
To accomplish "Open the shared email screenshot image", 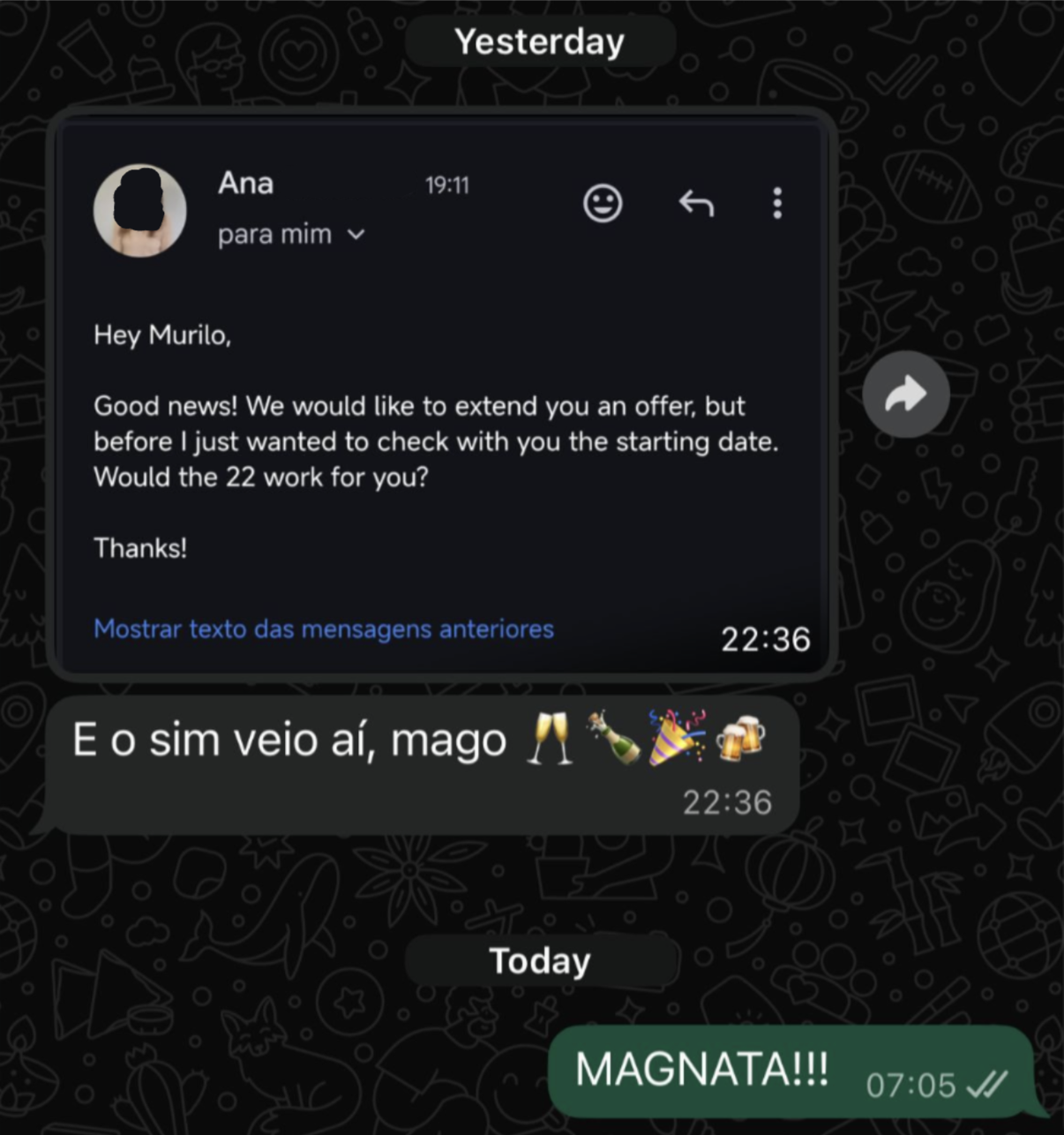I will tap(441, 397).
